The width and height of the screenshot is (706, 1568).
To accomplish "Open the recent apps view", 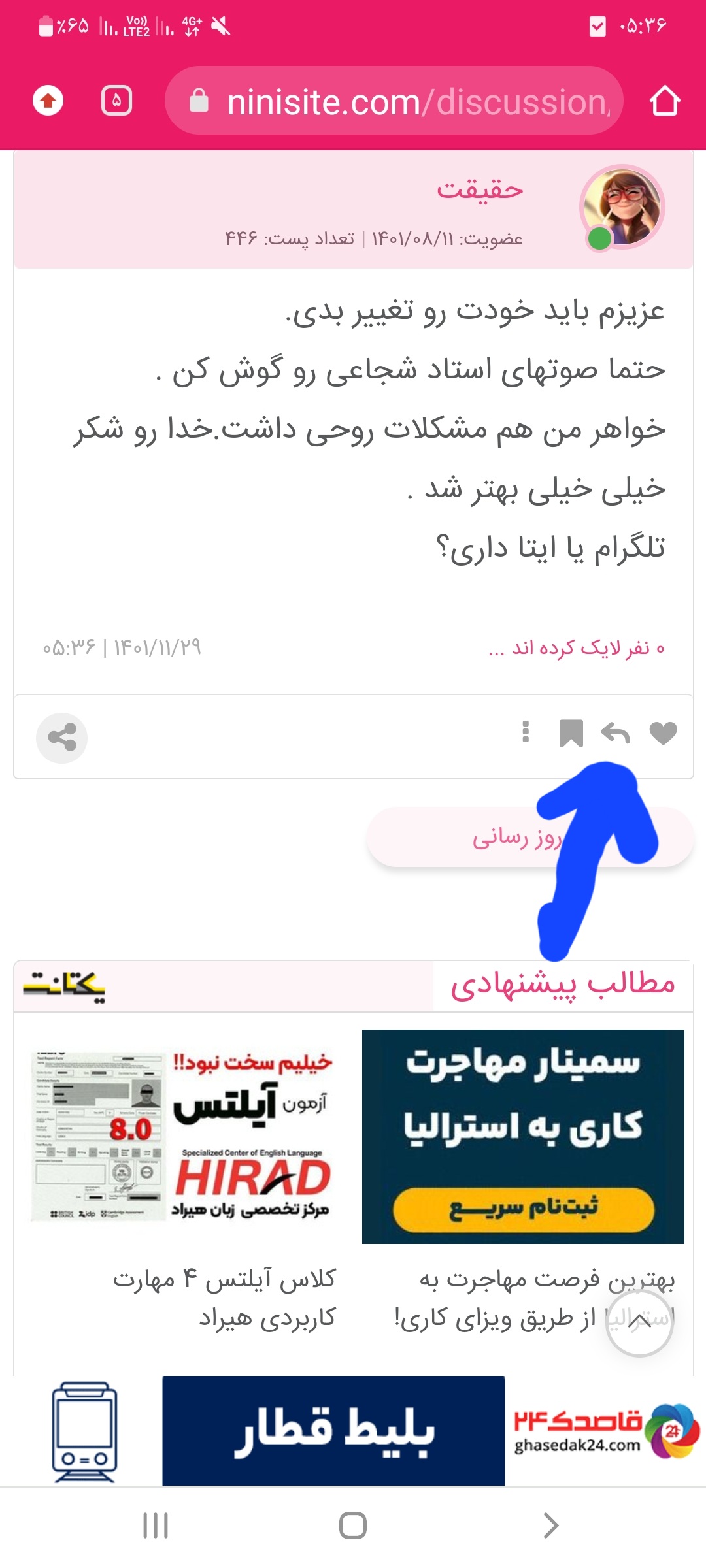I will pos(156,1526).
